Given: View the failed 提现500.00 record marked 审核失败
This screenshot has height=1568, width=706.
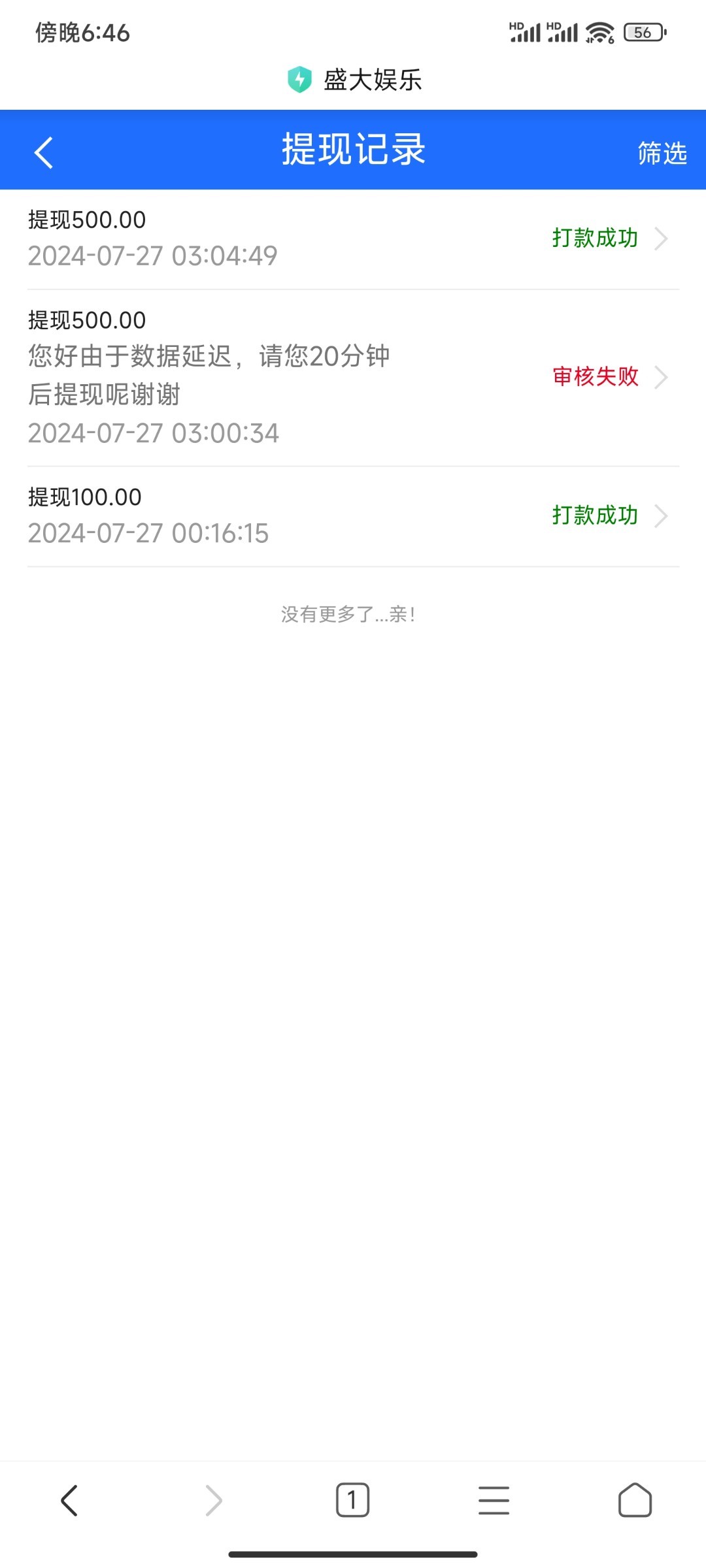Looking at the screenshot, I should pyautogui.click(x=353, y=377).
